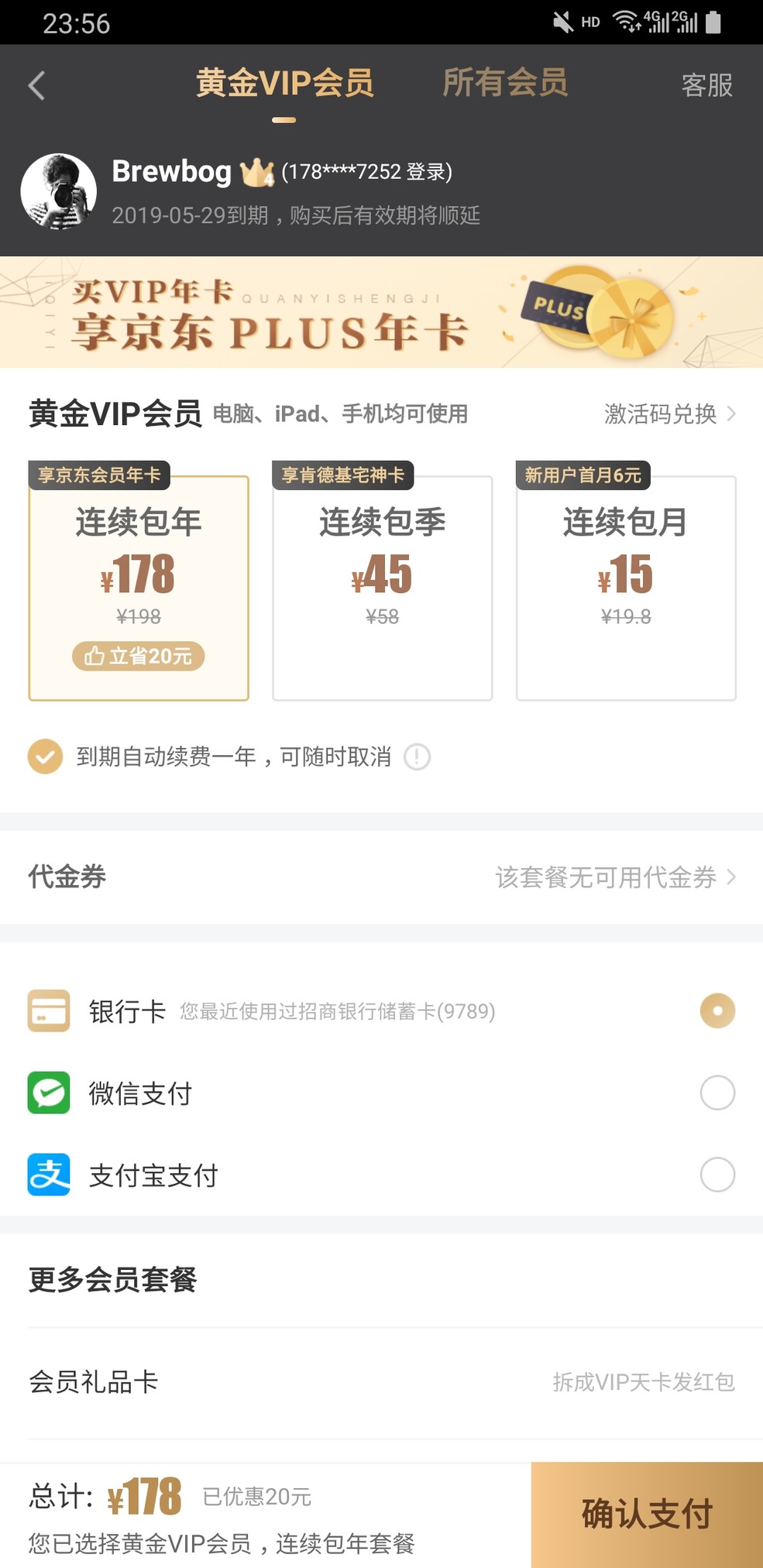Open the 客服 customer service page
Image resolution: width=763 pixels, height=1568 pixels.
706,85
